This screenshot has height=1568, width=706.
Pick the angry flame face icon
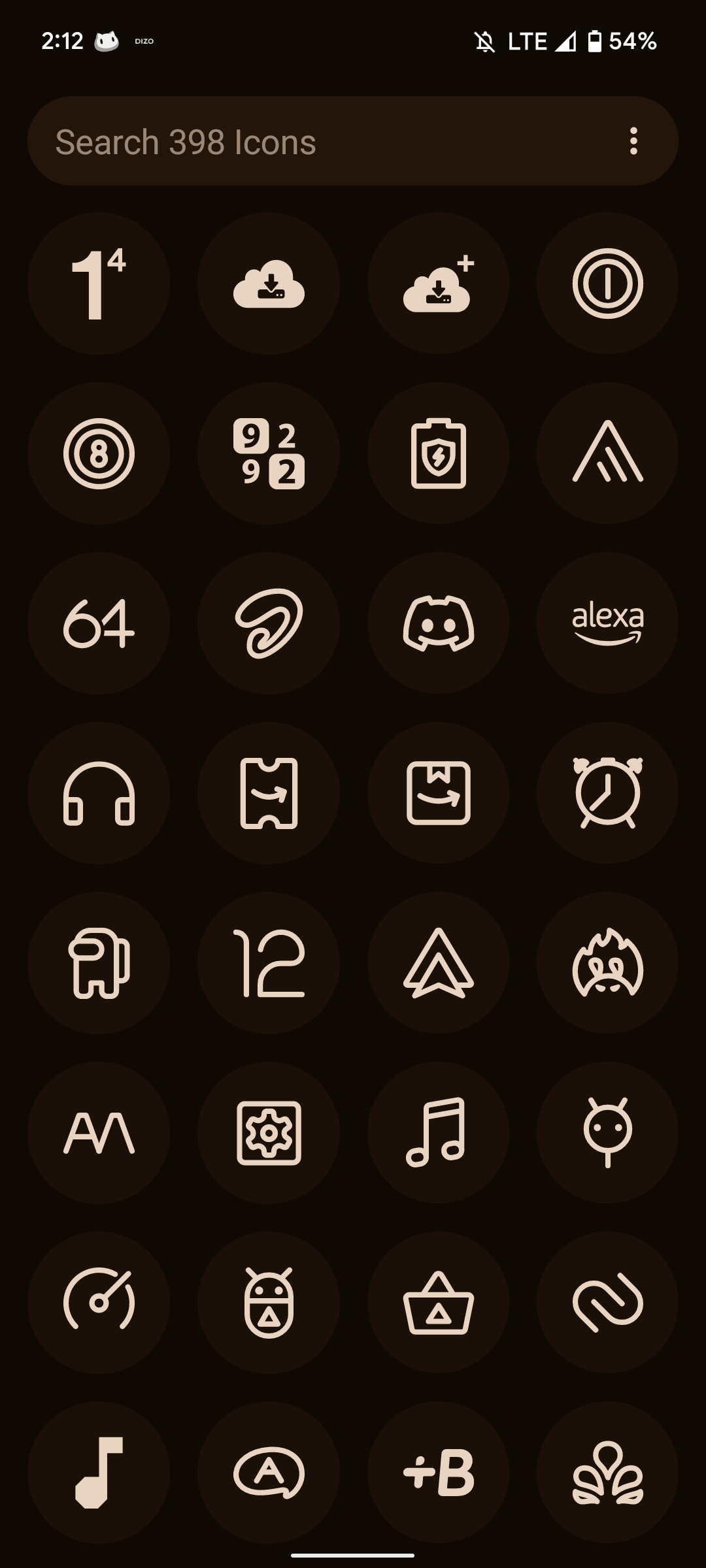pos(607,963)
